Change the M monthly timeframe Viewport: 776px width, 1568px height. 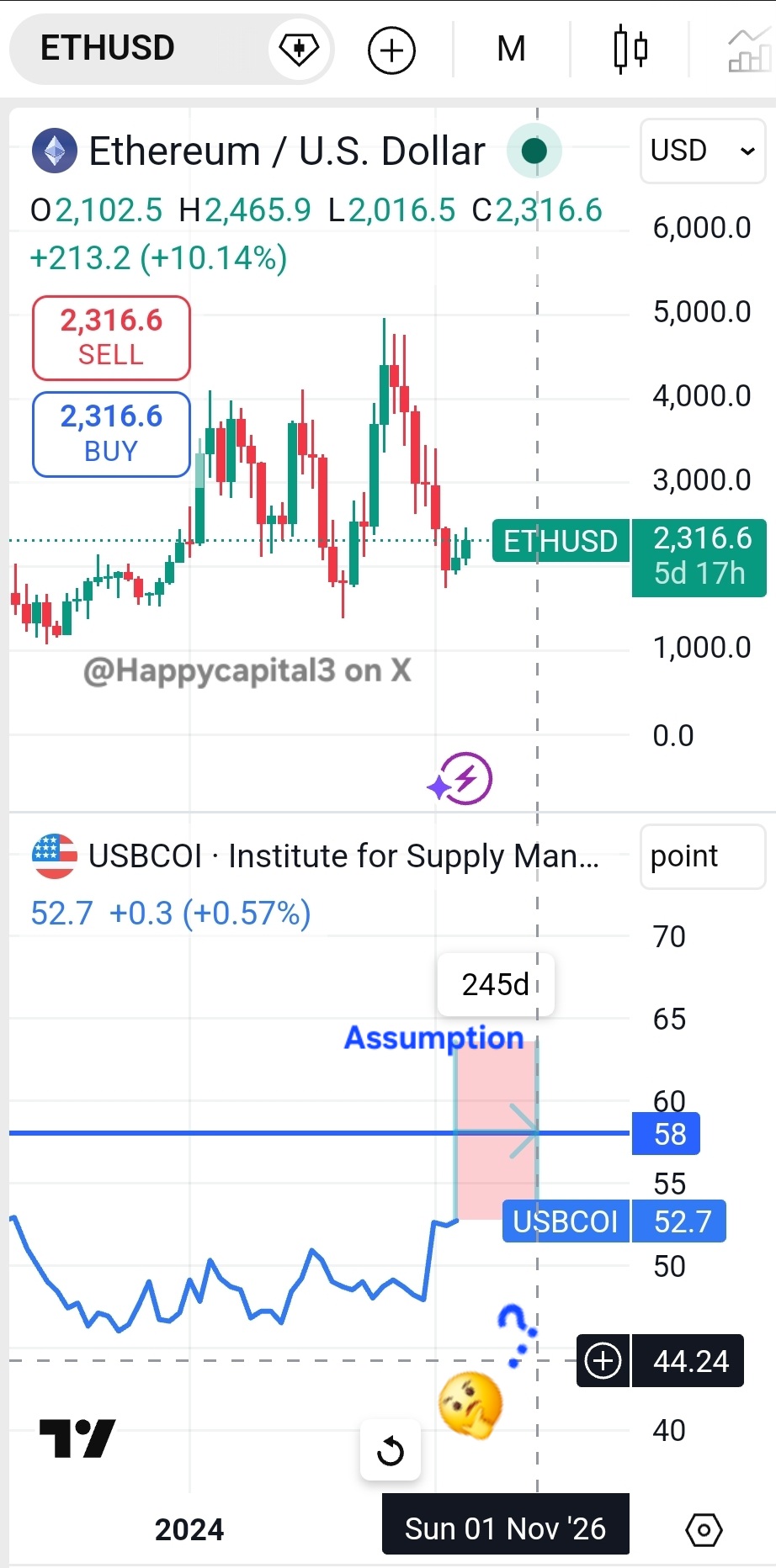[511, 49]
